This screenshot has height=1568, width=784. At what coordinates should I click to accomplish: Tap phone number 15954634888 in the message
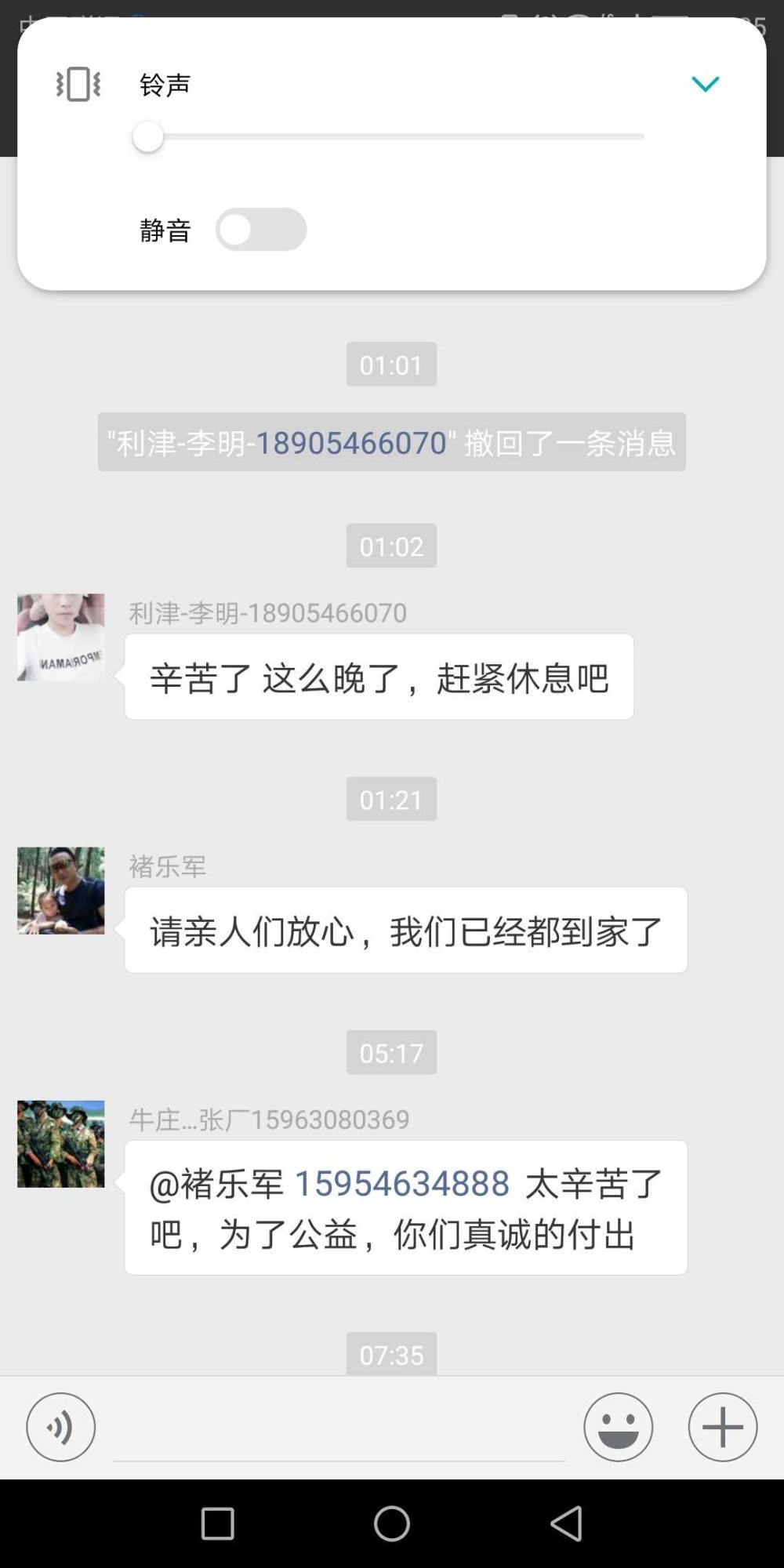(x=402, y=1184)
